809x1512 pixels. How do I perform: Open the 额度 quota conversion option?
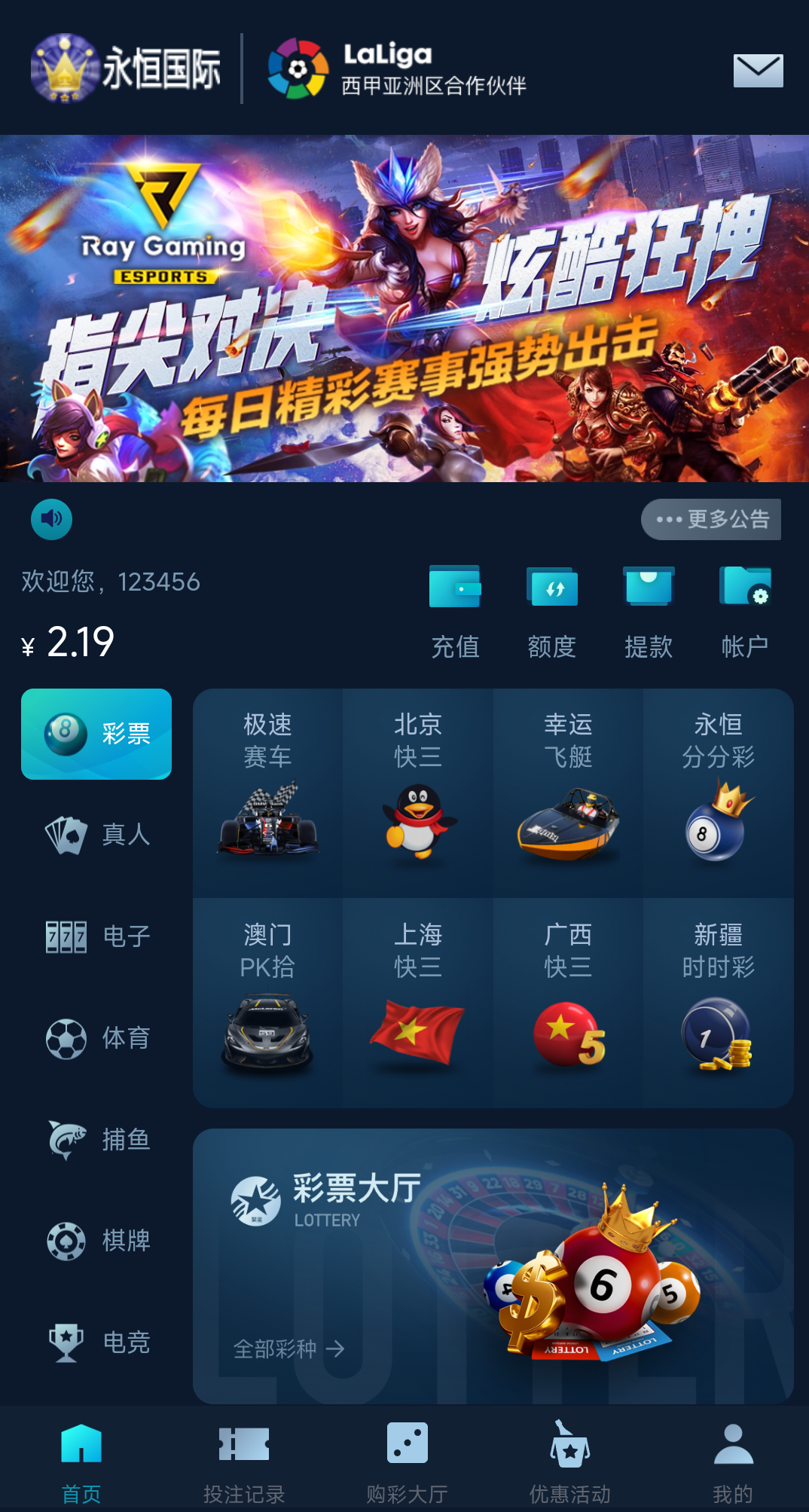(x=552, y=612)
